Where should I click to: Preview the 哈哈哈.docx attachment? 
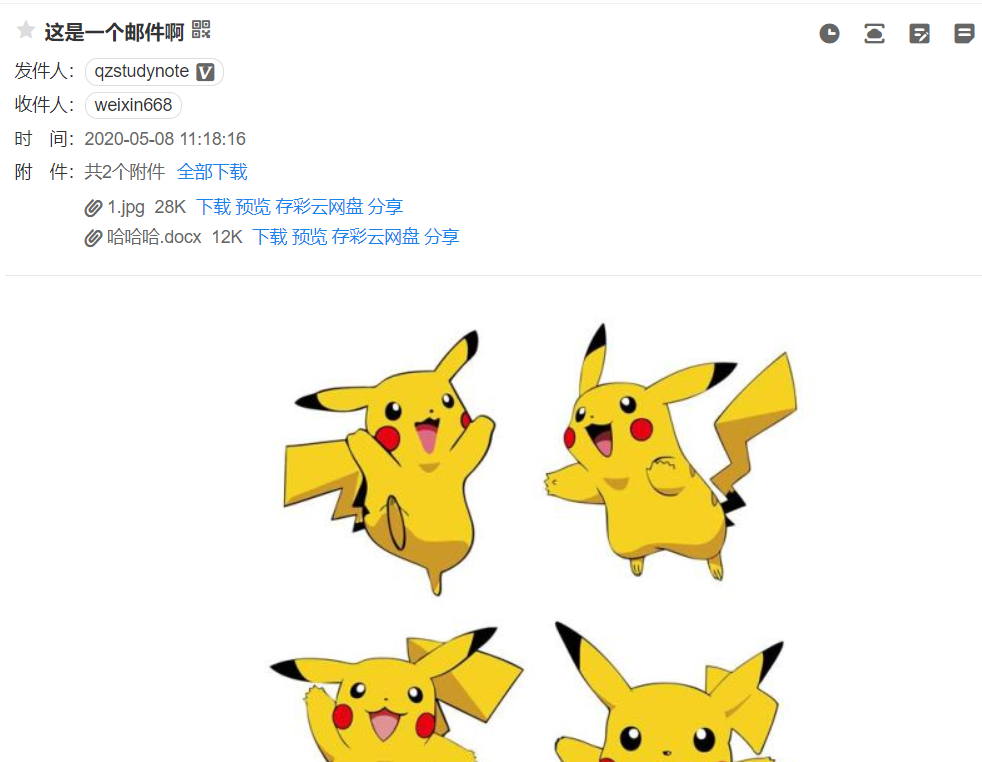click(x=309, y=237)
